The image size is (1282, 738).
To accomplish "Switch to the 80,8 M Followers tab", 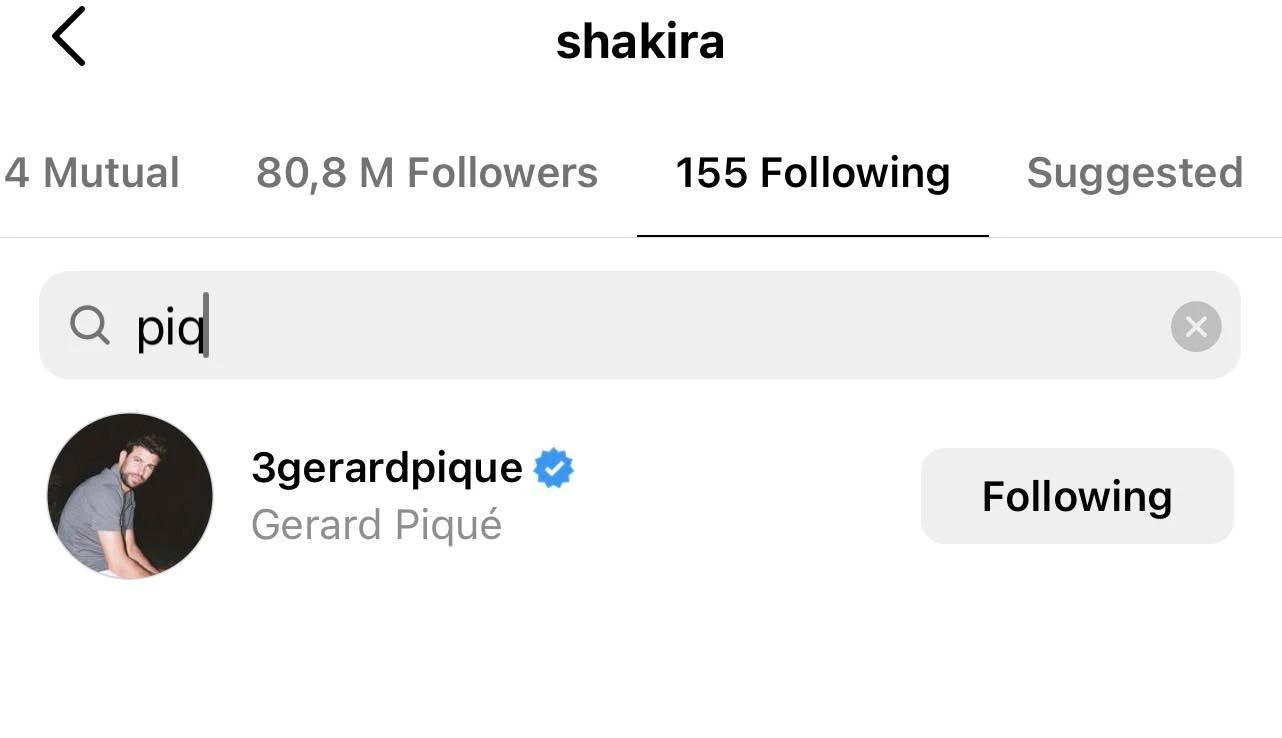I will click(x=427, y=173).
